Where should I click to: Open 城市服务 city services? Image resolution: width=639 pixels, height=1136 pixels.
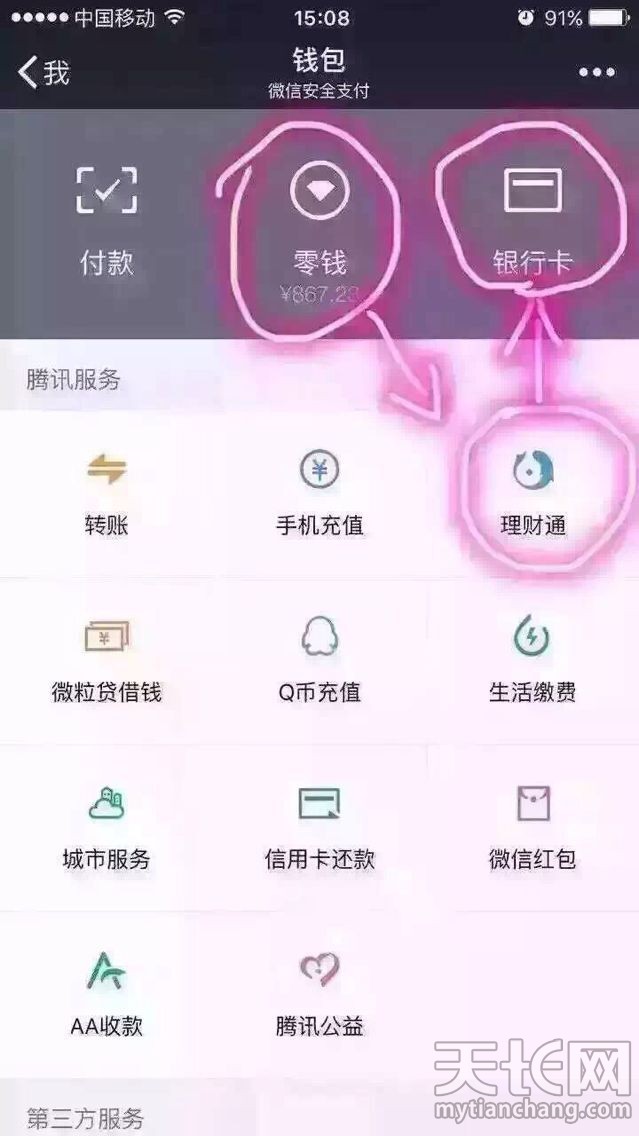click(106, 828)
